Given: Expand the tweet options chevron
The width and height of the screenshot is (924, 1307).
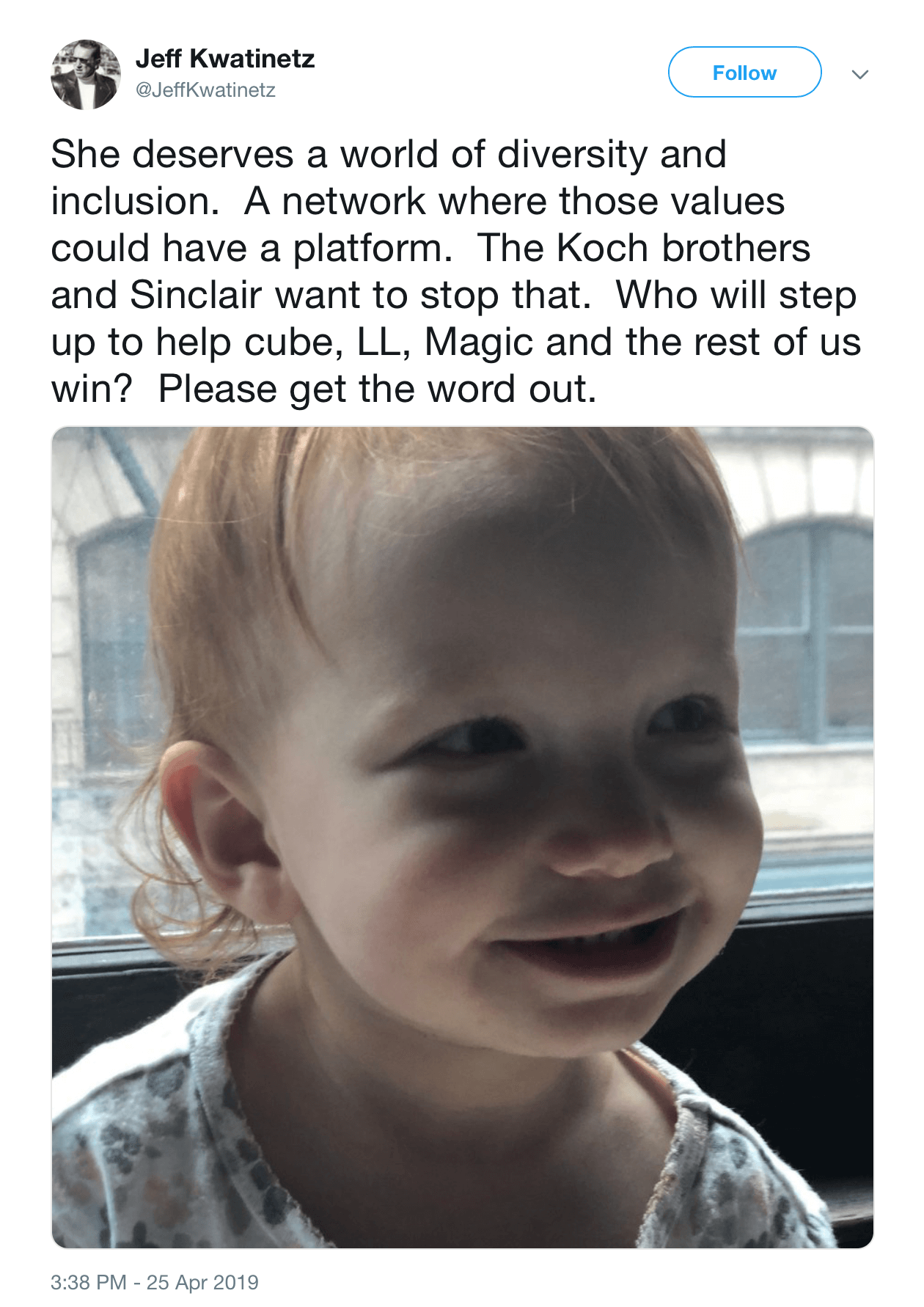Looking at the screenshot, I should [860, 74].
